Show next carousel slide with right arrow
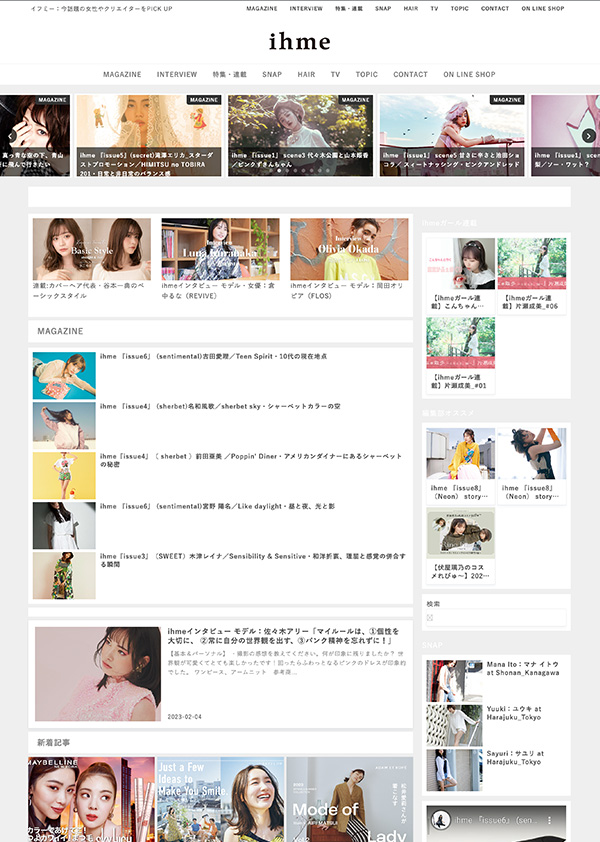 (588, 136)
